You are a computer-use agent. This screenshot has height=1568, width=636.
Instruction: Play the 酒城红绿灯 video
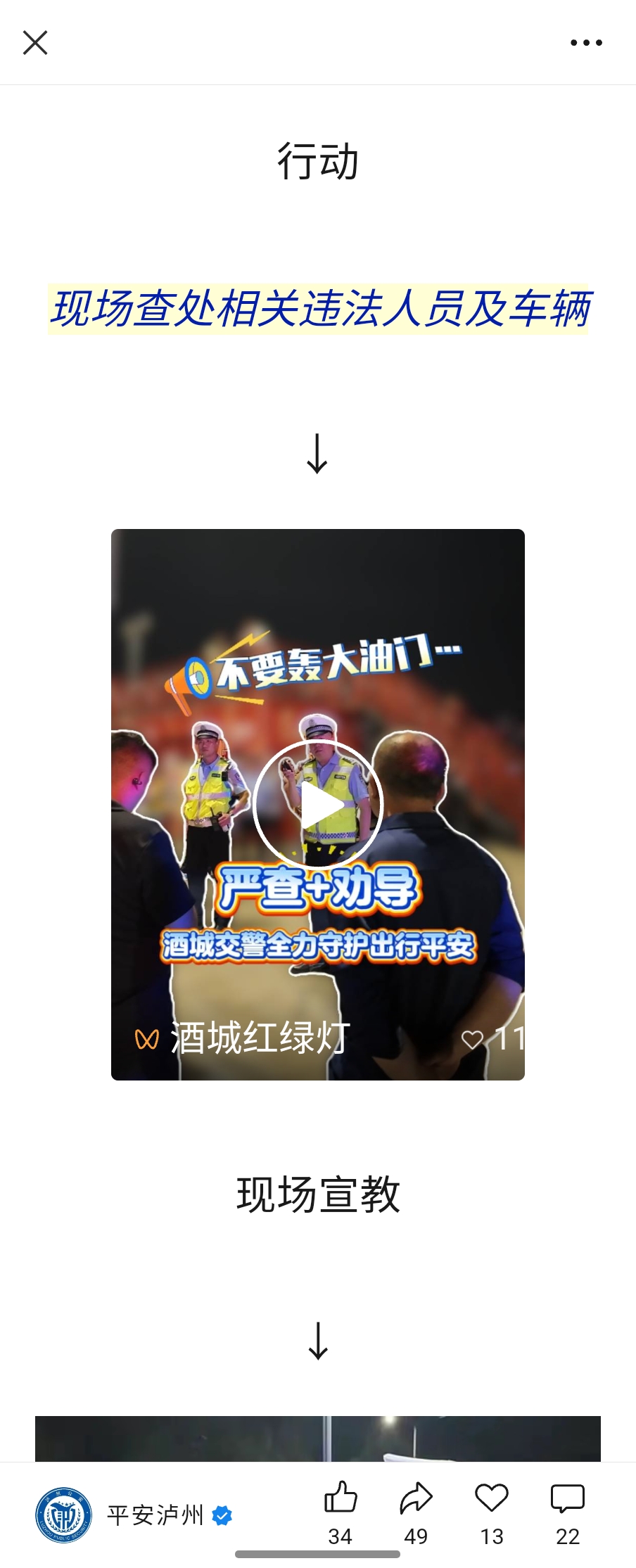pos(318,805)
